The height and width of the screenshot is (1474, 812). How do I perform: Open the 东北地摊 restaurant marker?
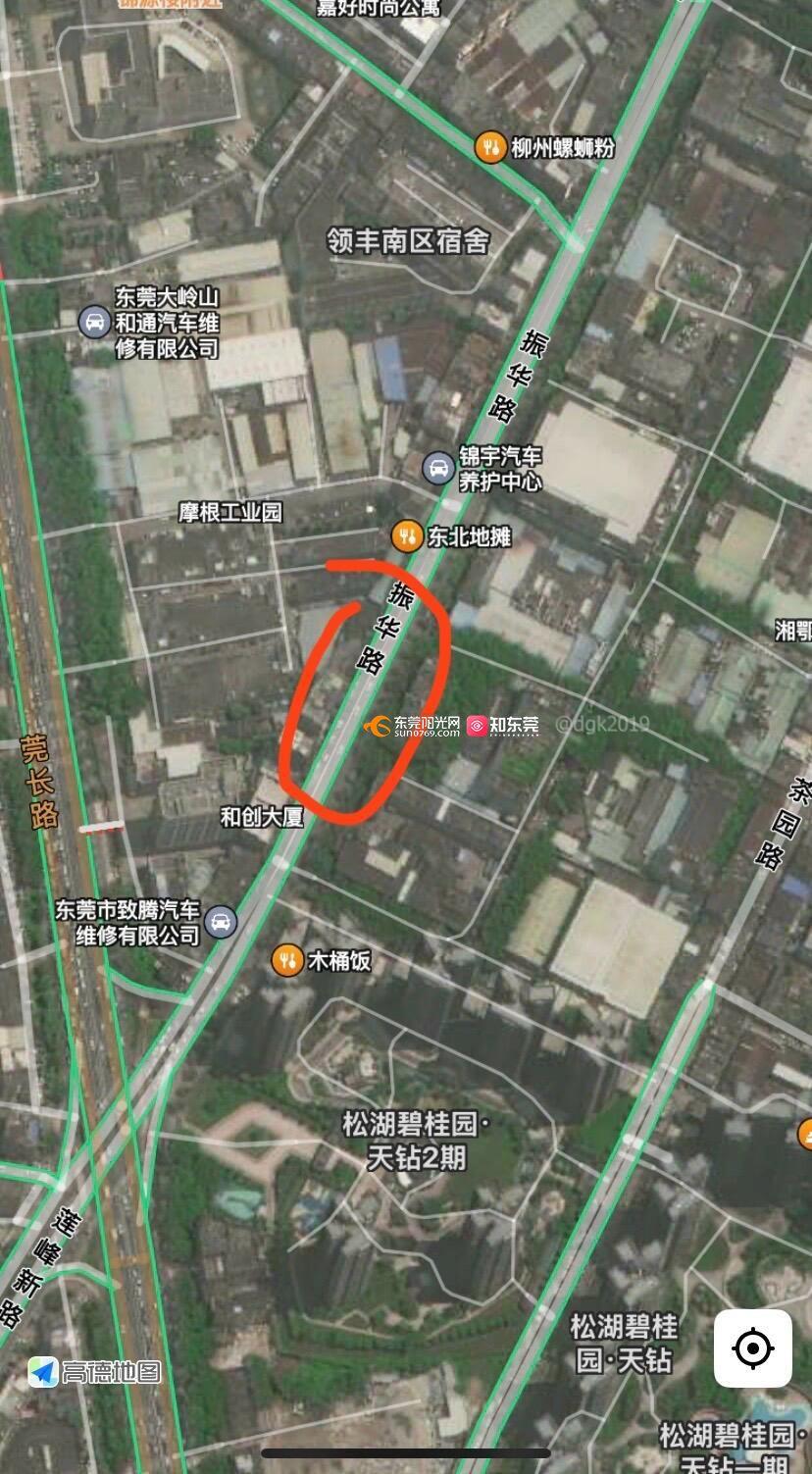pyautogui.click(x=406, y=535)
